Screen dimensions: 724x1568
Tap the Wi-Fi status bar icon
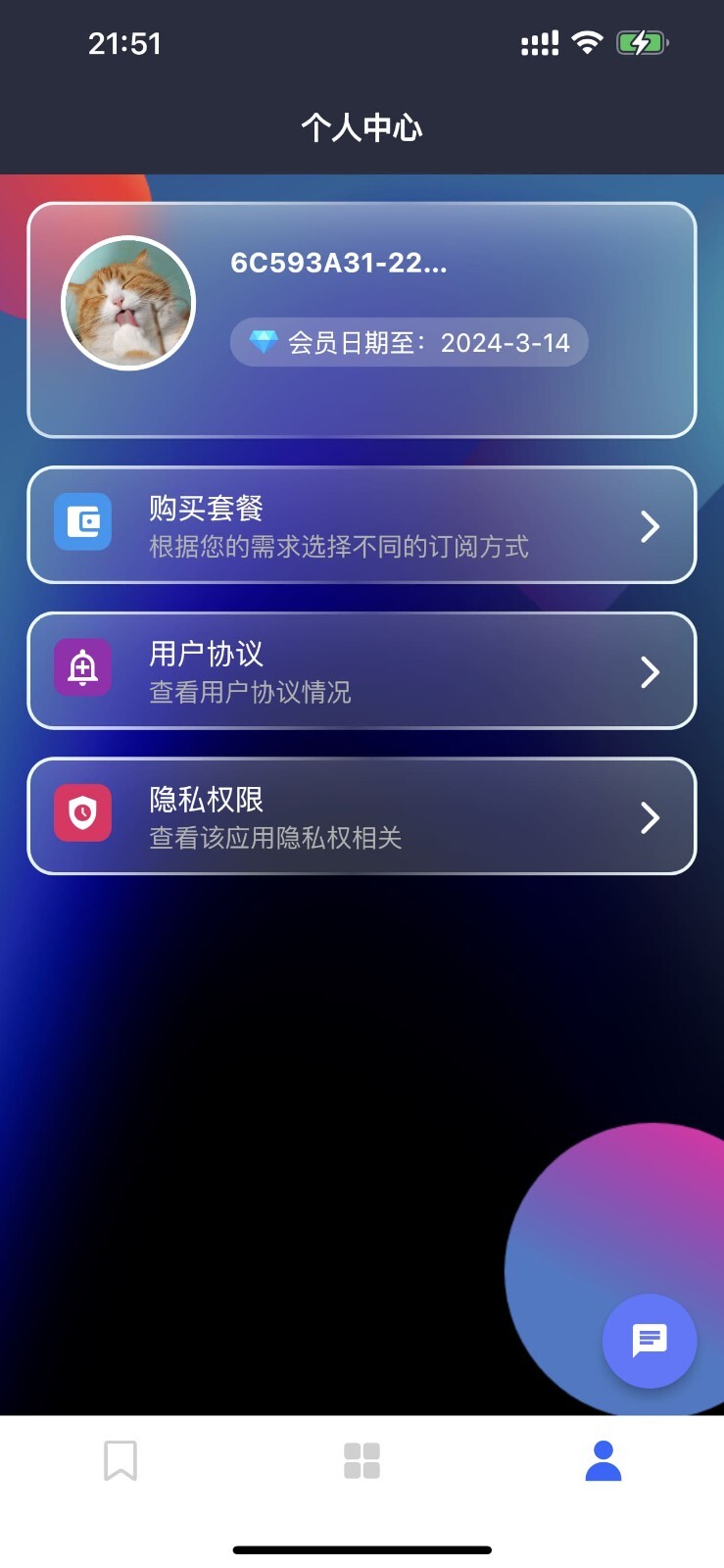(587, 41)
